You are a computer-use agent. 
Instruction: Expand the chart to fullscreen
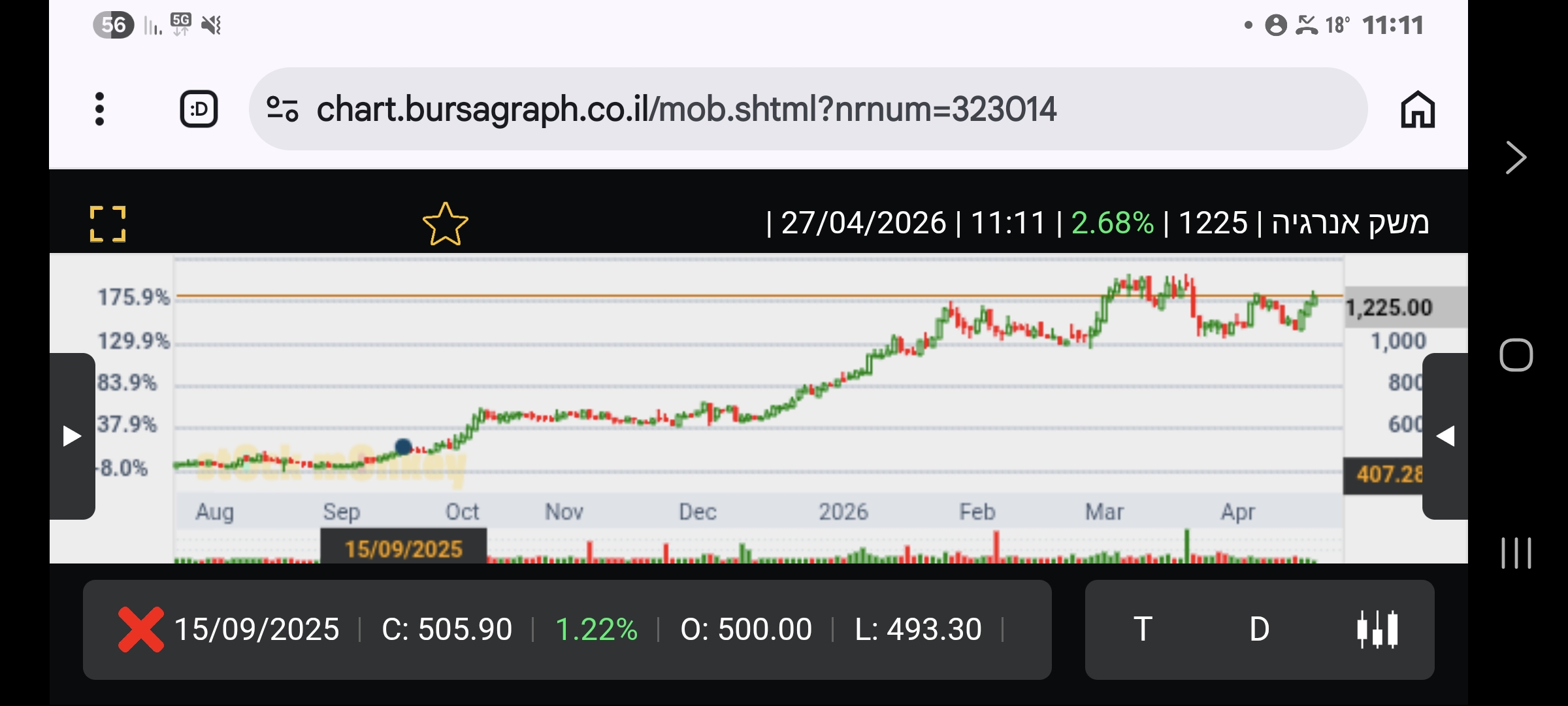pyautogui.click(x=108, y=224)
